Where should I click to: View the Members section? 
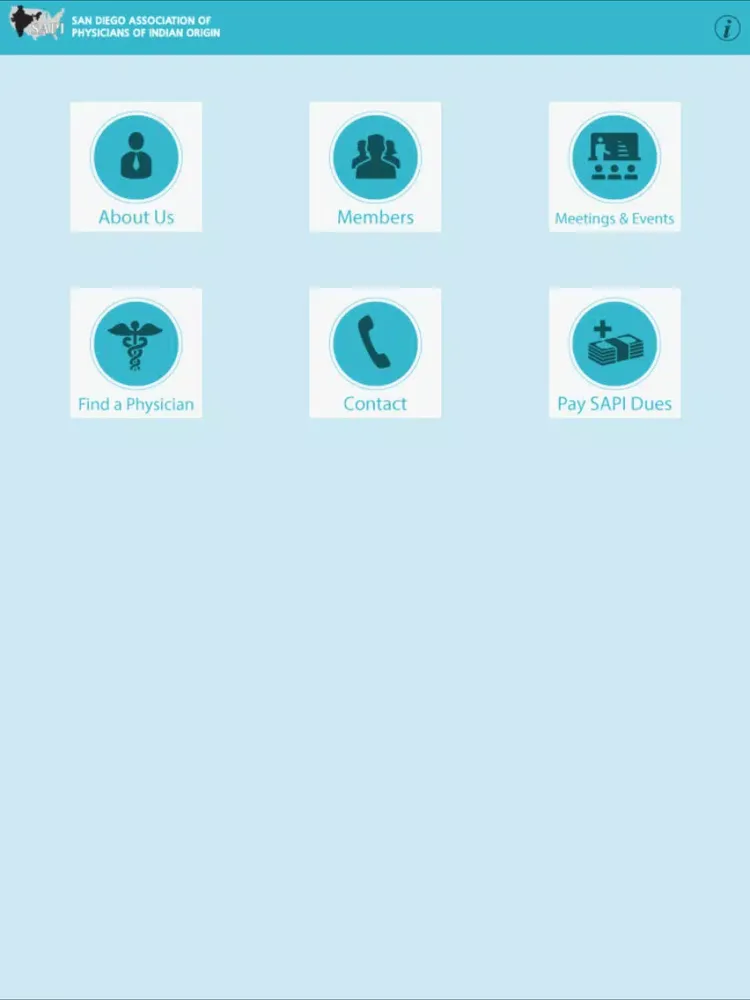[x=375, y=167]
